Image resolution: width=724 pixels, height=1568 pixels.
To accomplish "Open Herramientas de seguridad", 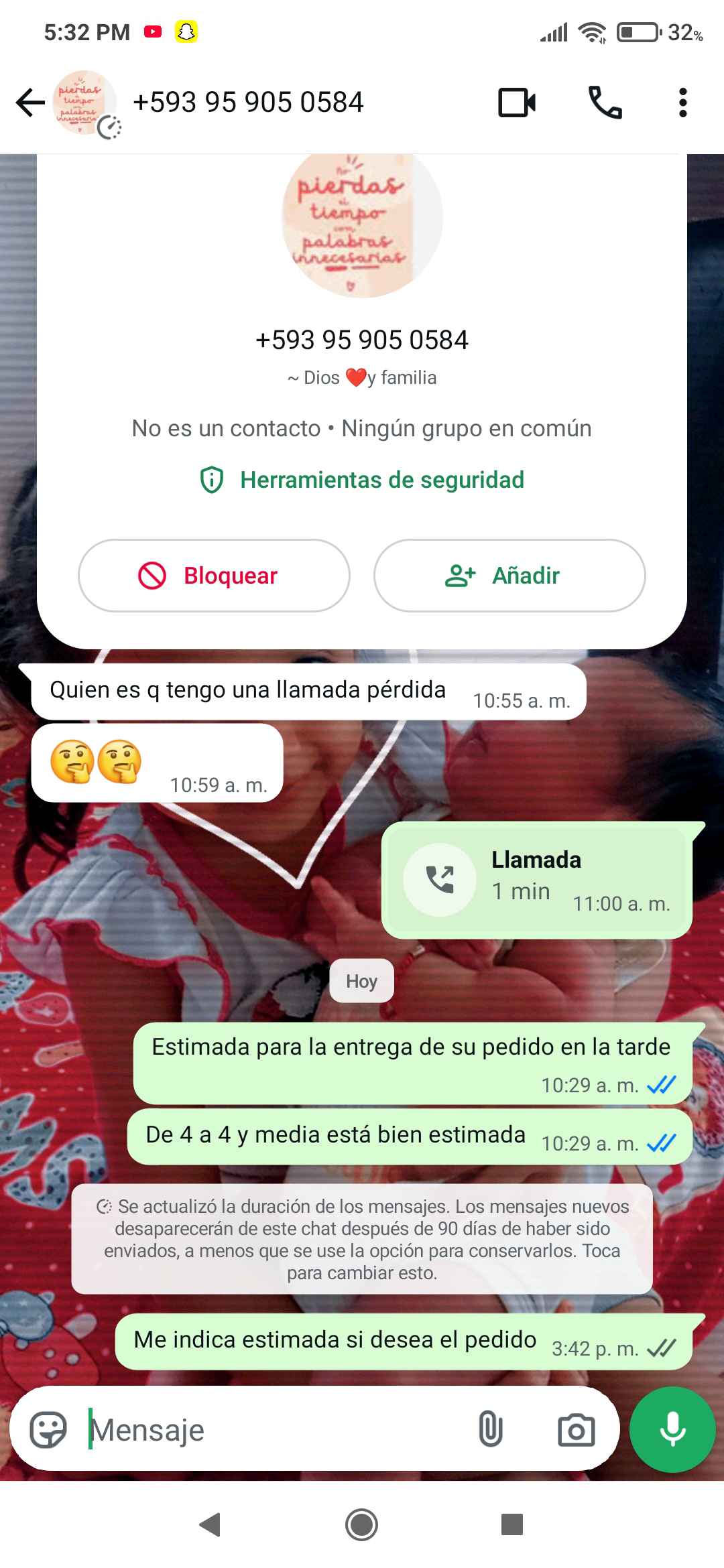I will (x=362, y=480).
